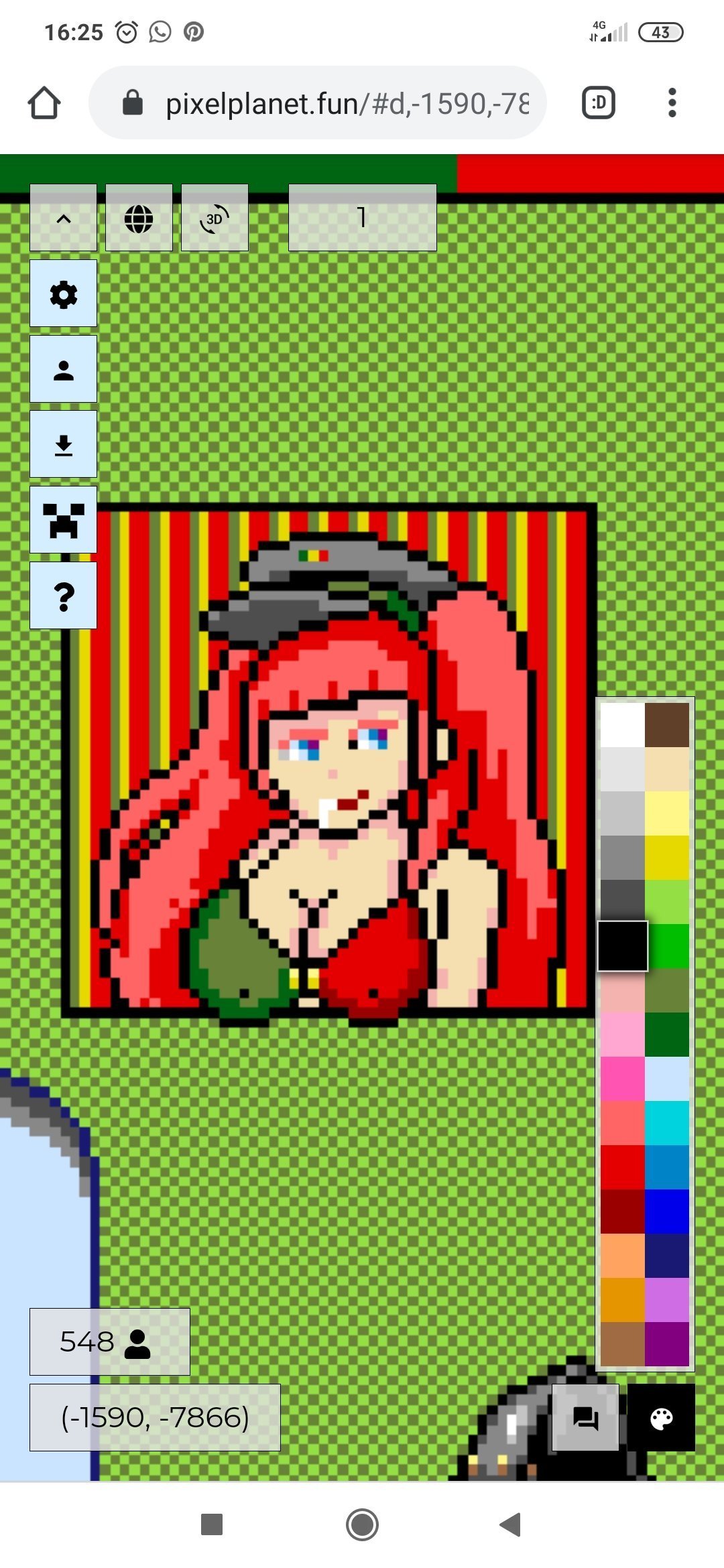724x1568 pixels.
Task: Select the cyan color swatch
Action: pos(667,1123)
